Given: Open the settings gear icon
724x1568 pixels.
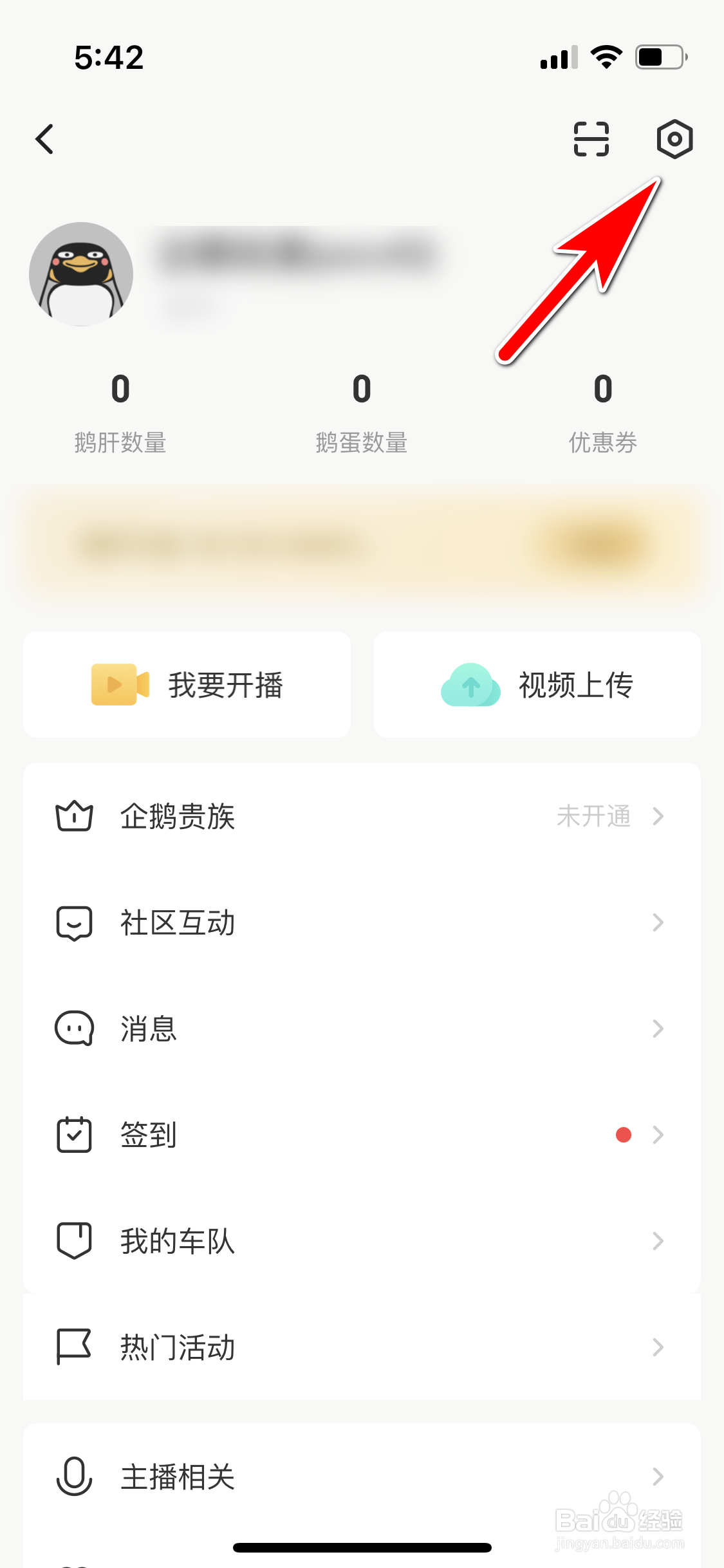Looking at the screenshot, I should point(674,139).
